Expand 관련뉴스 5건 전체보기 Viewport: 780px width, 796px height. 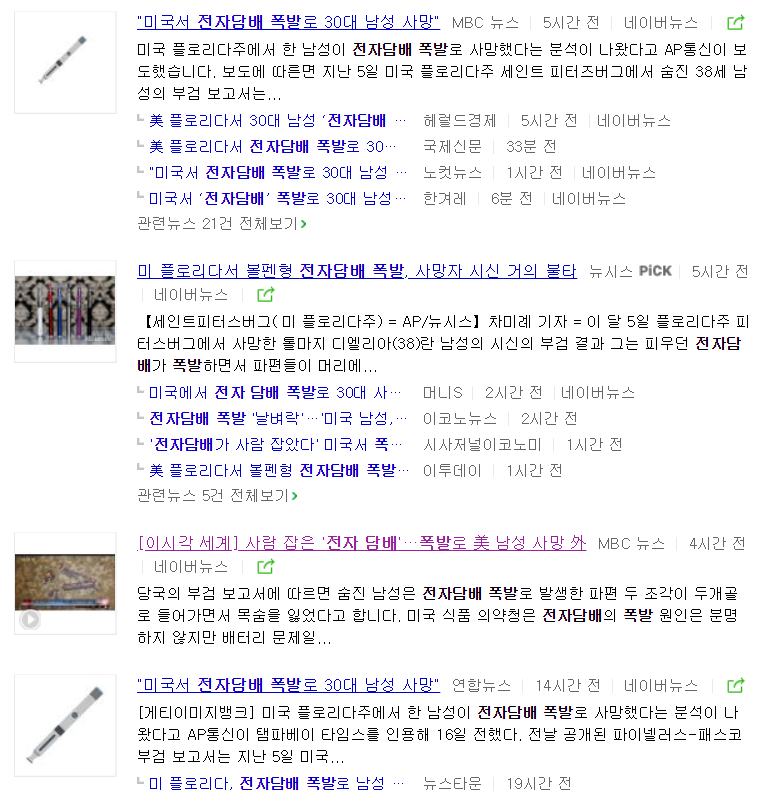click(217, 496)
